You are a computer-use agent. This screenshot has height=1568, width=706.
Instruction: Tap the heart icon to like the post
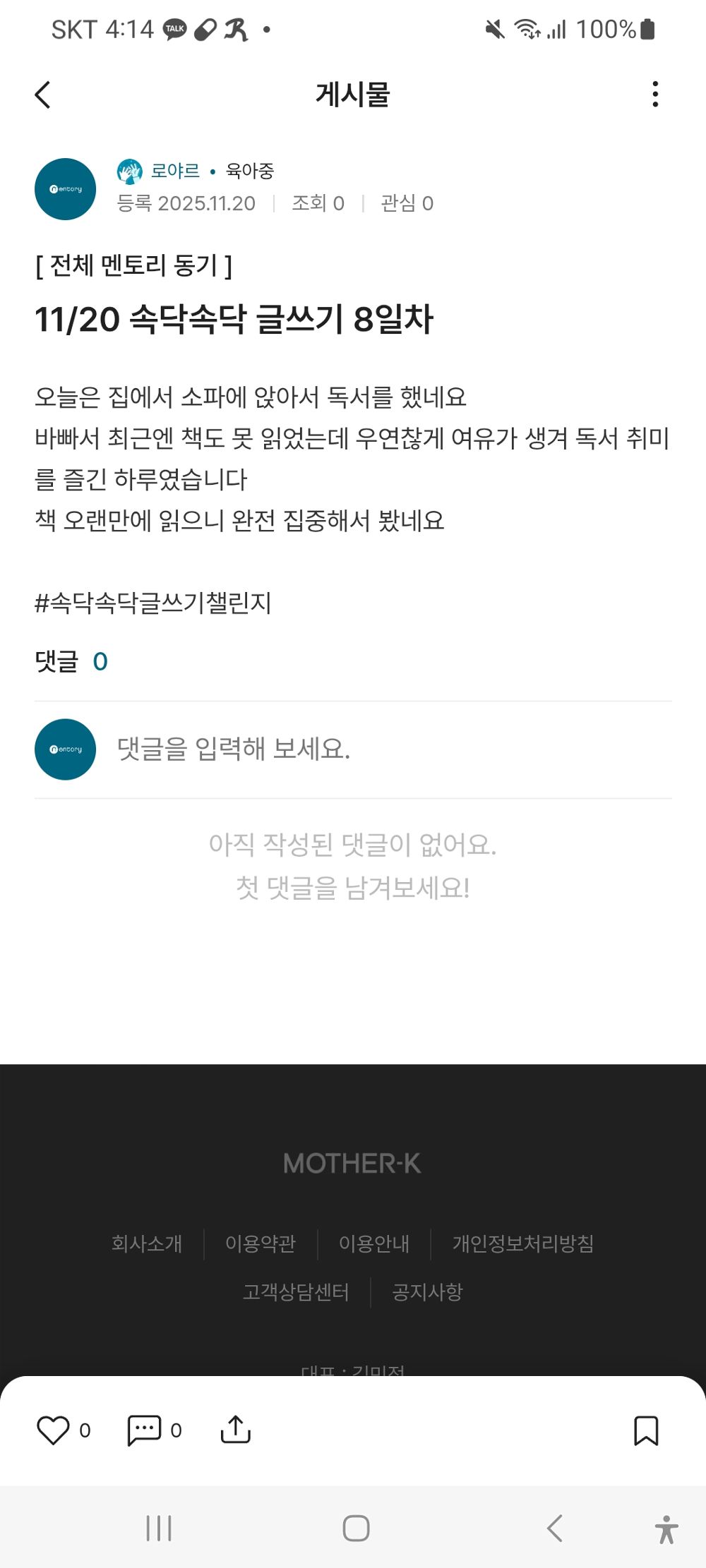point(56,1430)
